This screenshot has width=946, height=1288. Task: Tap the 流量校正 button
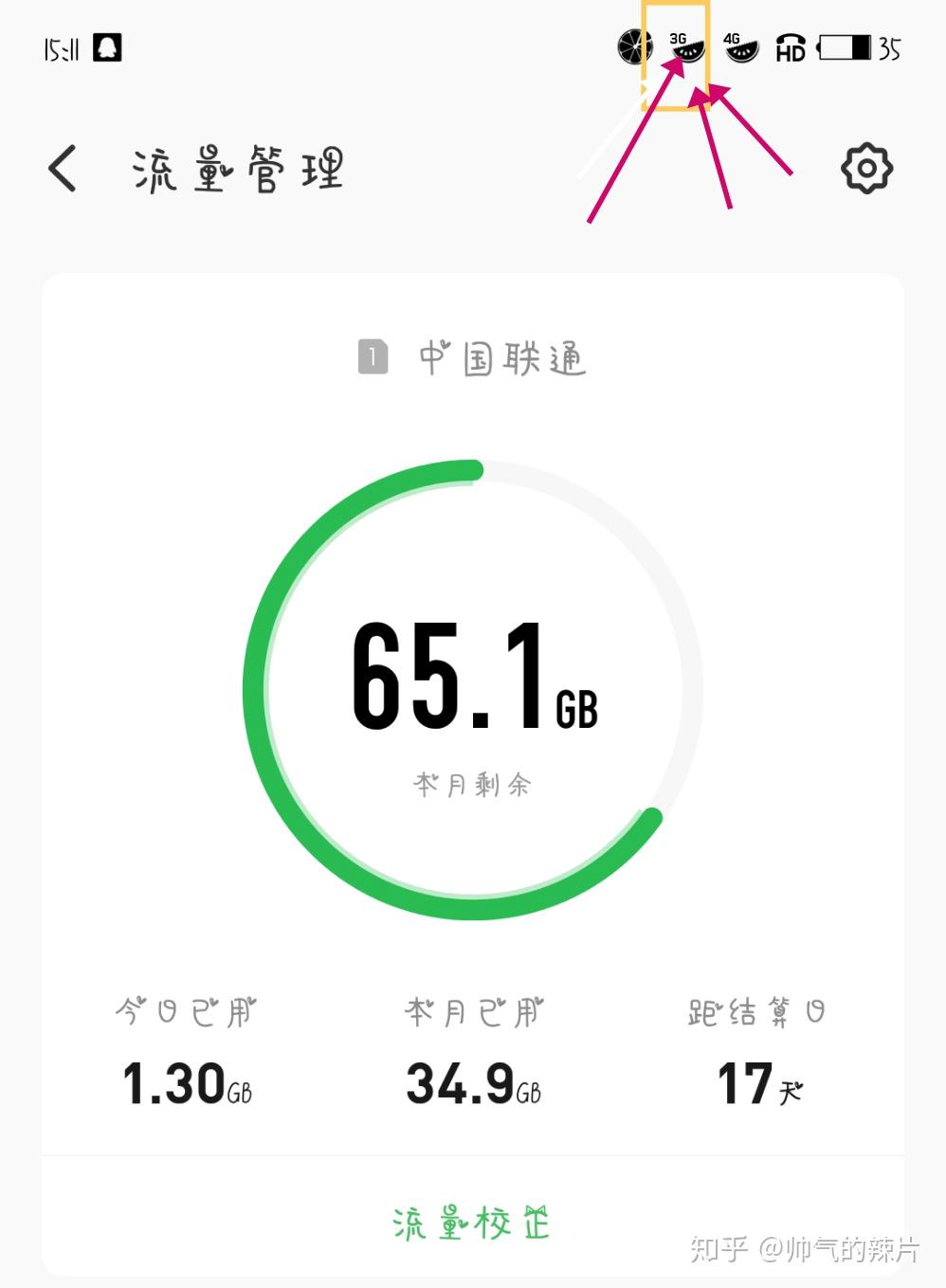[x=471, y=1223]
